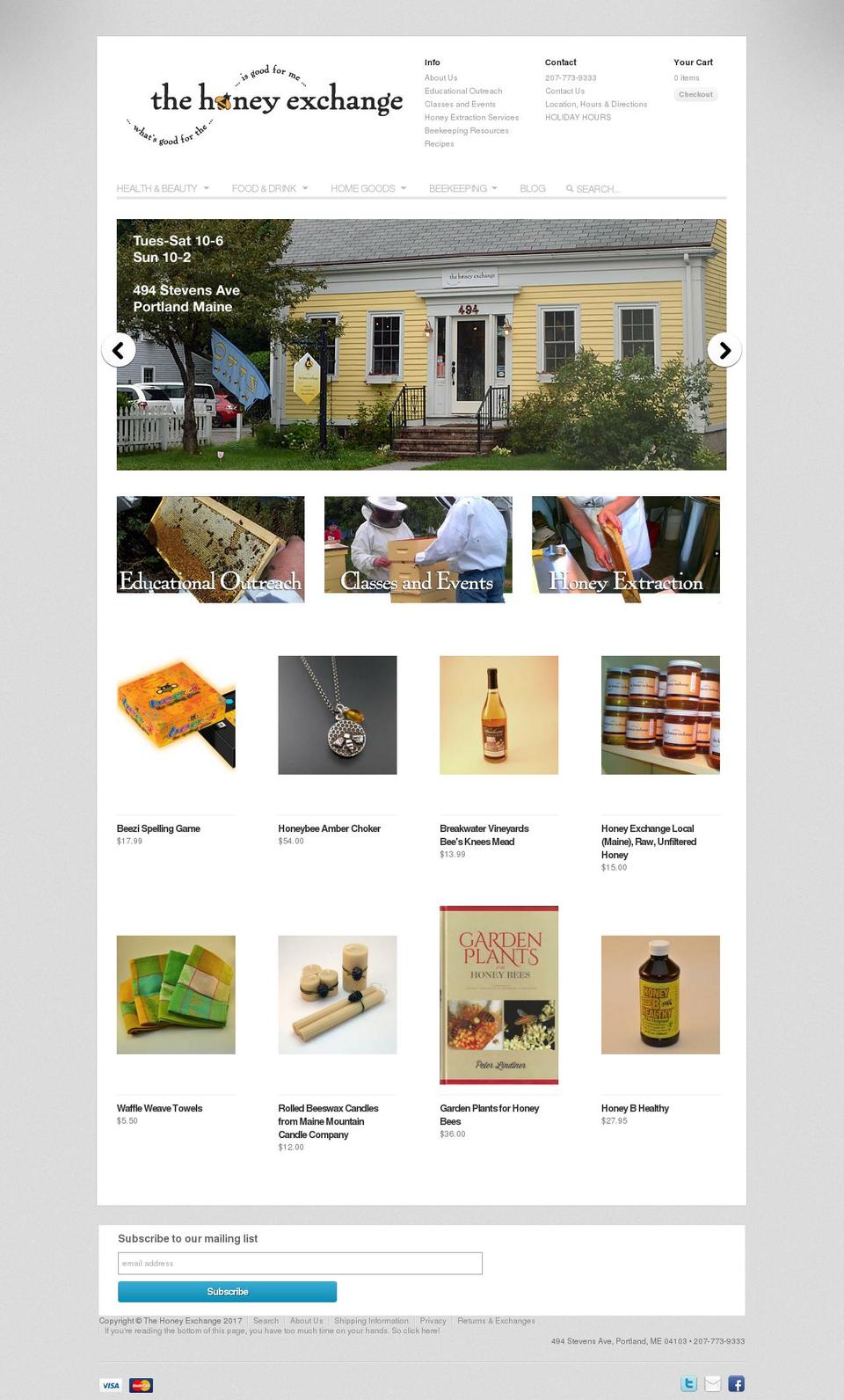Open the email sharing icon in footer
Viewport: 844px width, 1400px height.
click(710, 1384)
